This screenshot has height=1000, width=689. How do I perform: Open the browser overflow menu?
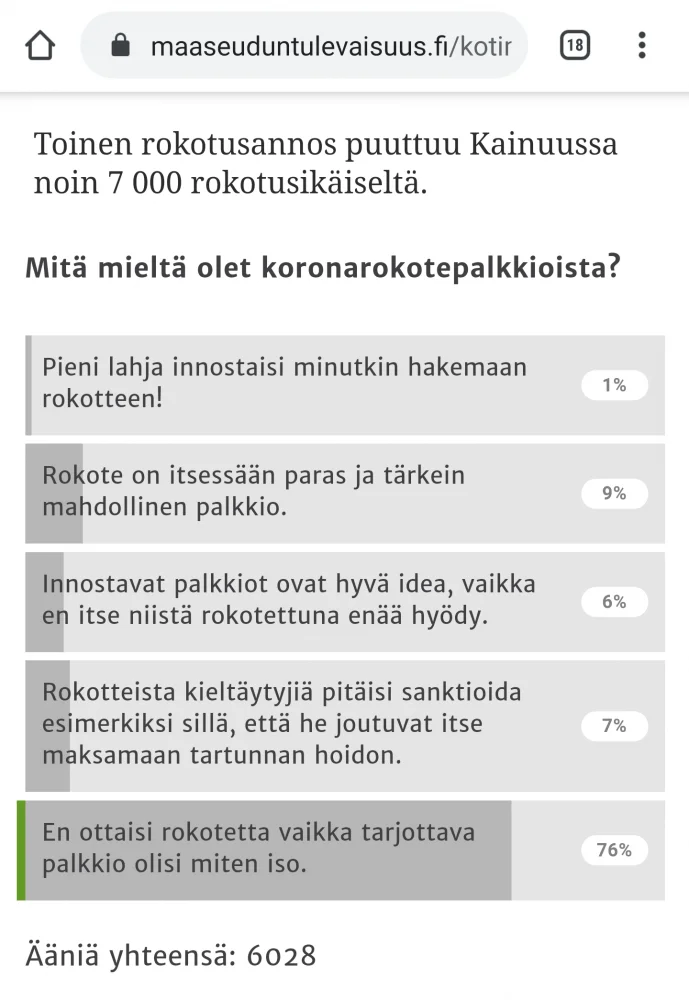(642, 46)
